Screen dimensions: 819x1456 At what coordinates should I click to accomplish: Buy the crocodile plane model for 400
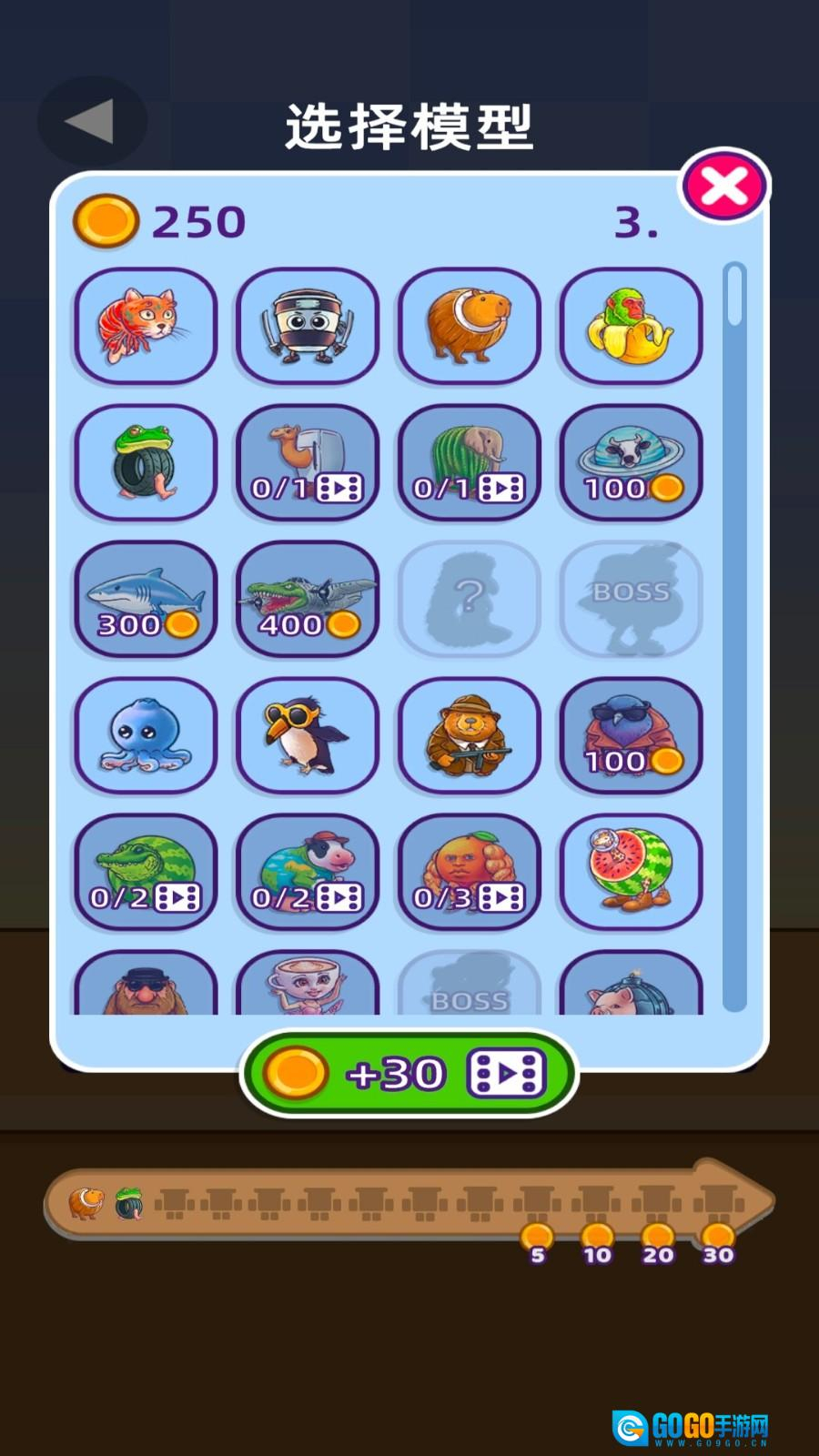click(x=307, y=598)
